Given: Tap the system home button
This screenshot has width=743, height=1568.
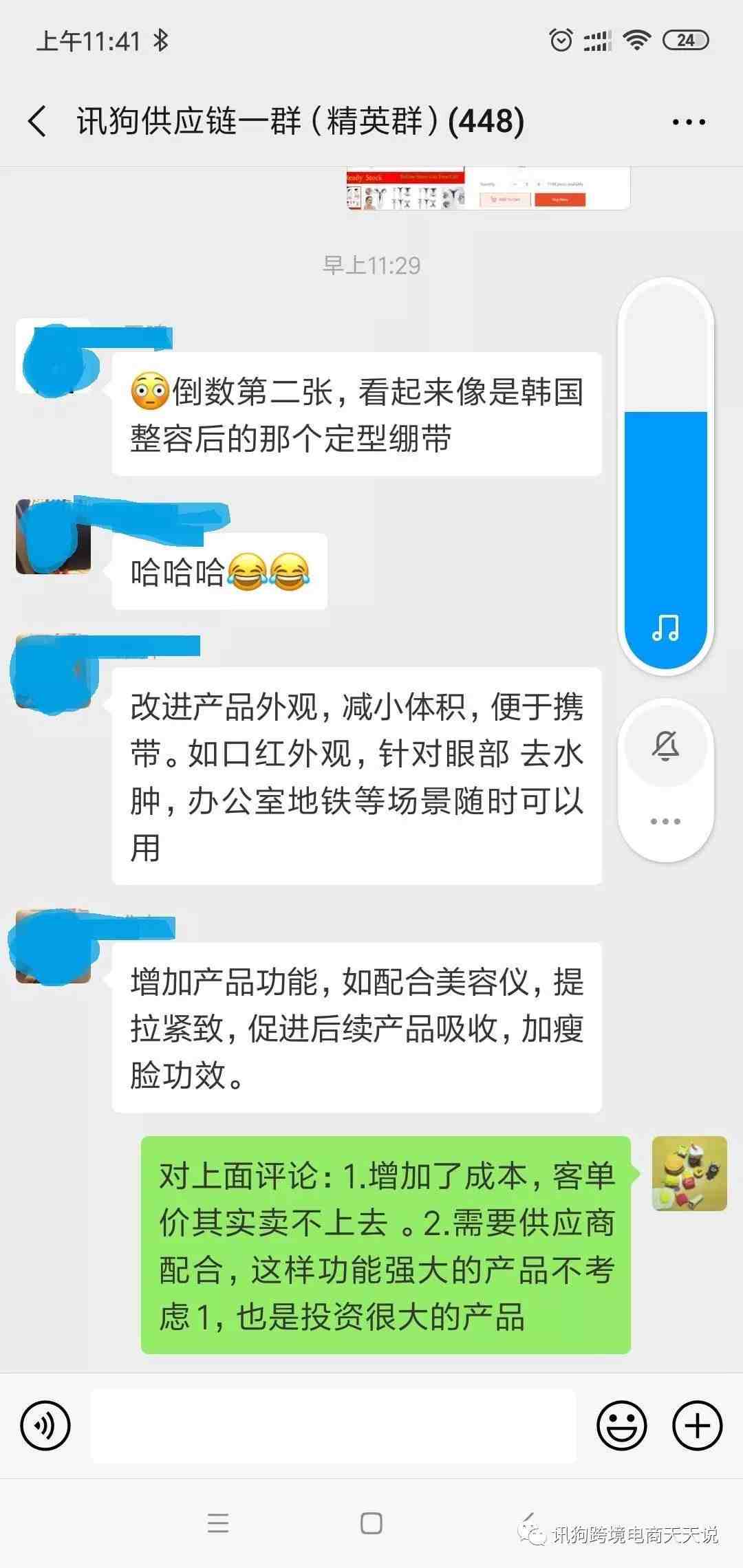Looking at the screenshot, I should click(x=371, y=1523).
